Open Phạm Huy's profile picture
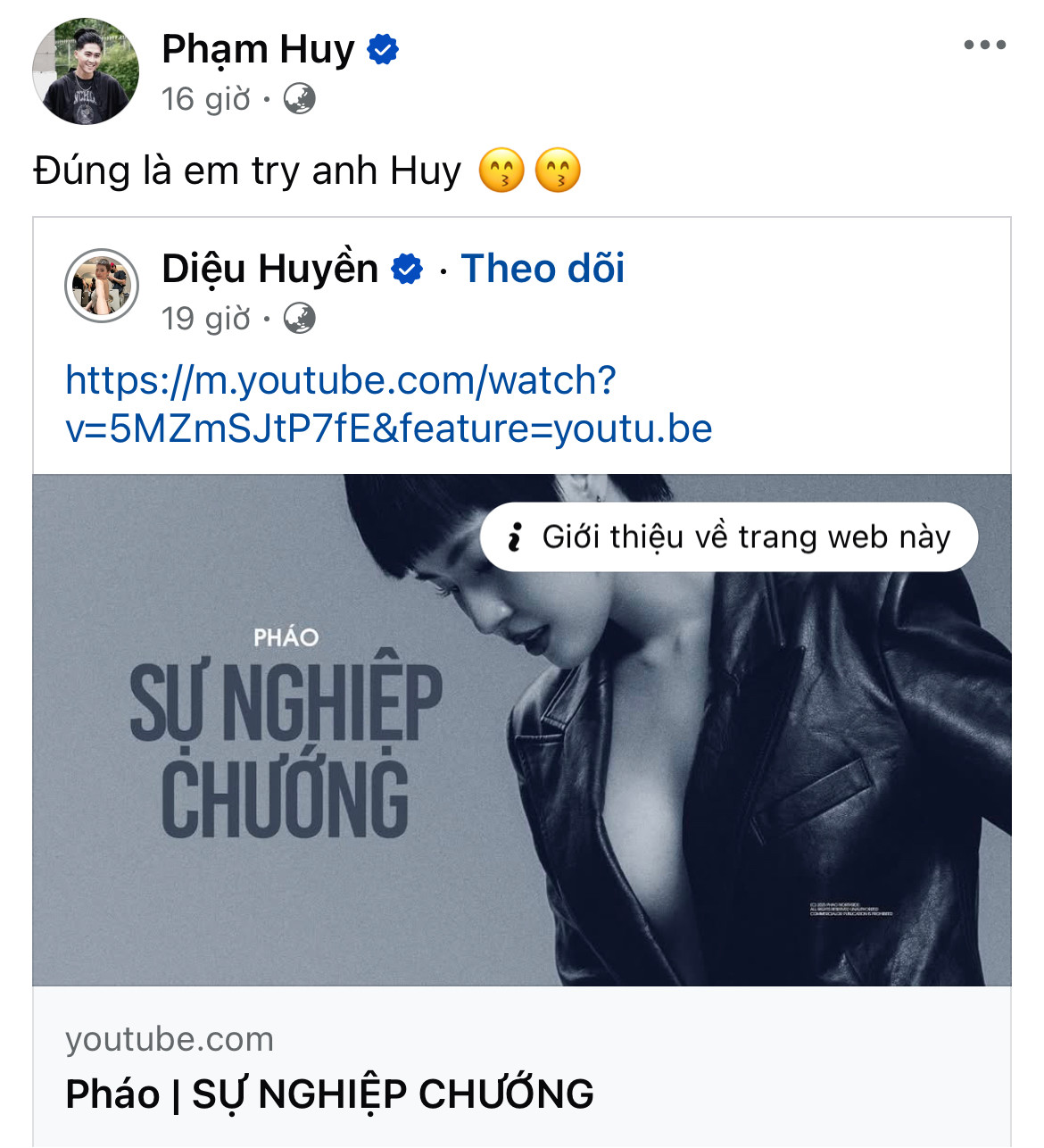The image size is (1044, 1148). [x=85, y=70]
